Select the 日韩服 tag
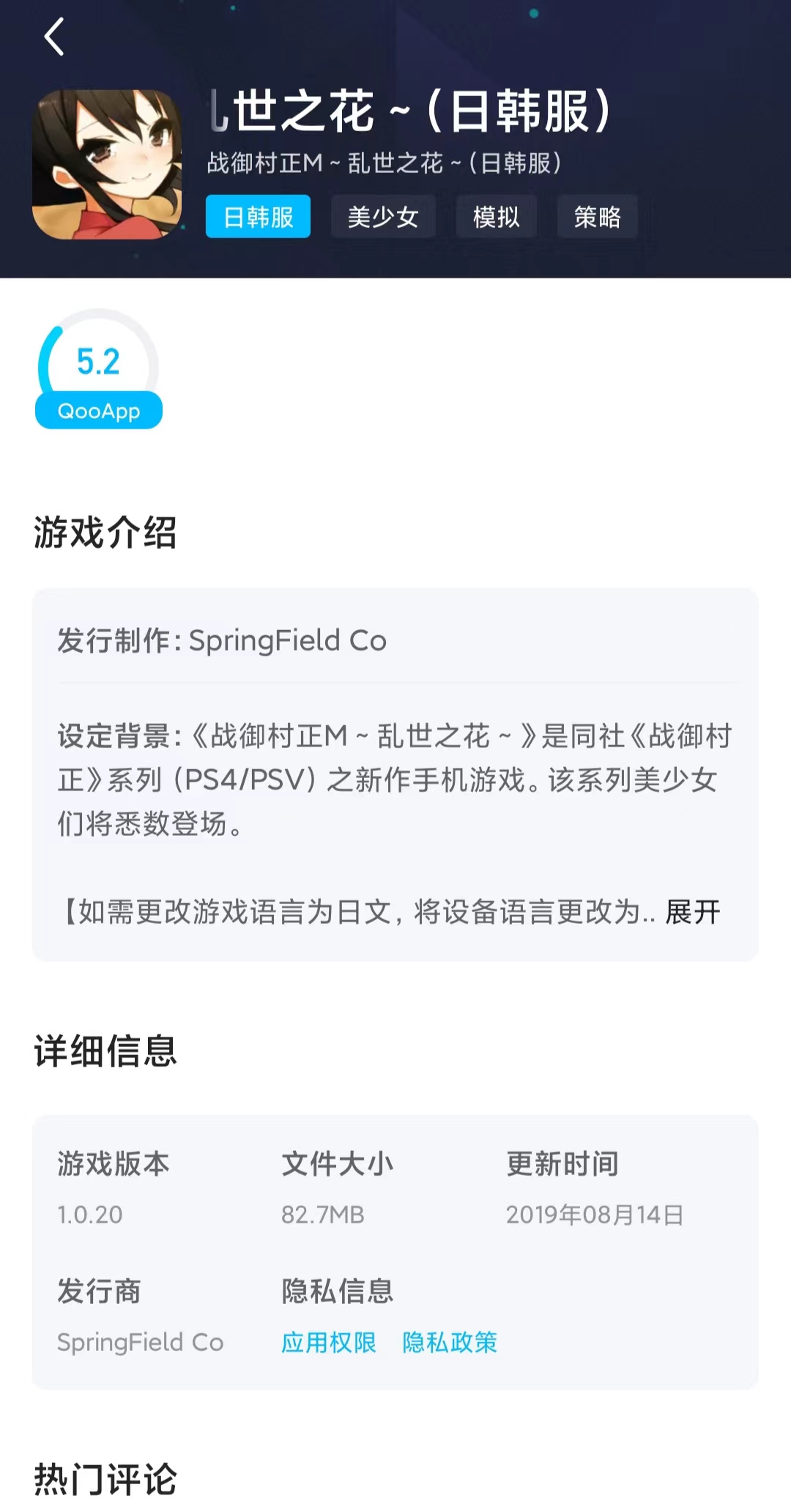This screenshot has width=791, height=1512. [258, 217]
